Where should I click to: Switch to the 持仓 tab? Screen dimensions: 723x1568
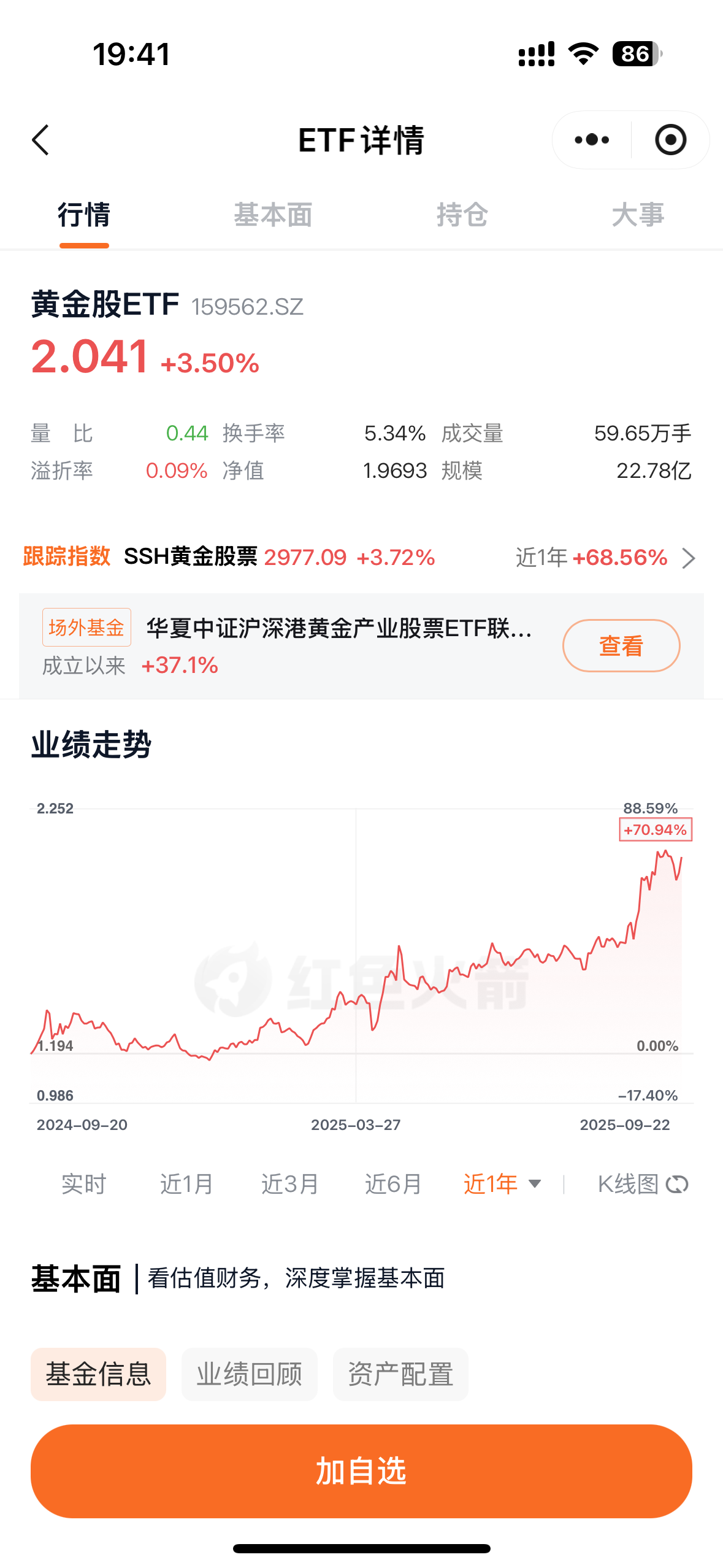(462, 215)
